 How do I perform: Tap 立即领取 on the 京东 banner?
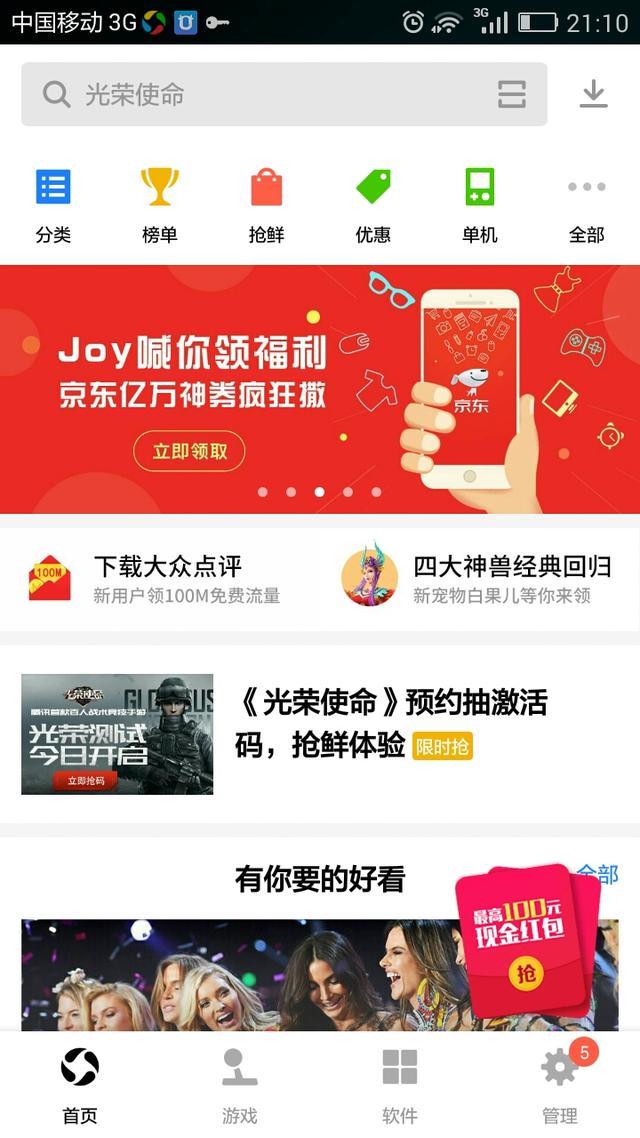pos(190,451)
